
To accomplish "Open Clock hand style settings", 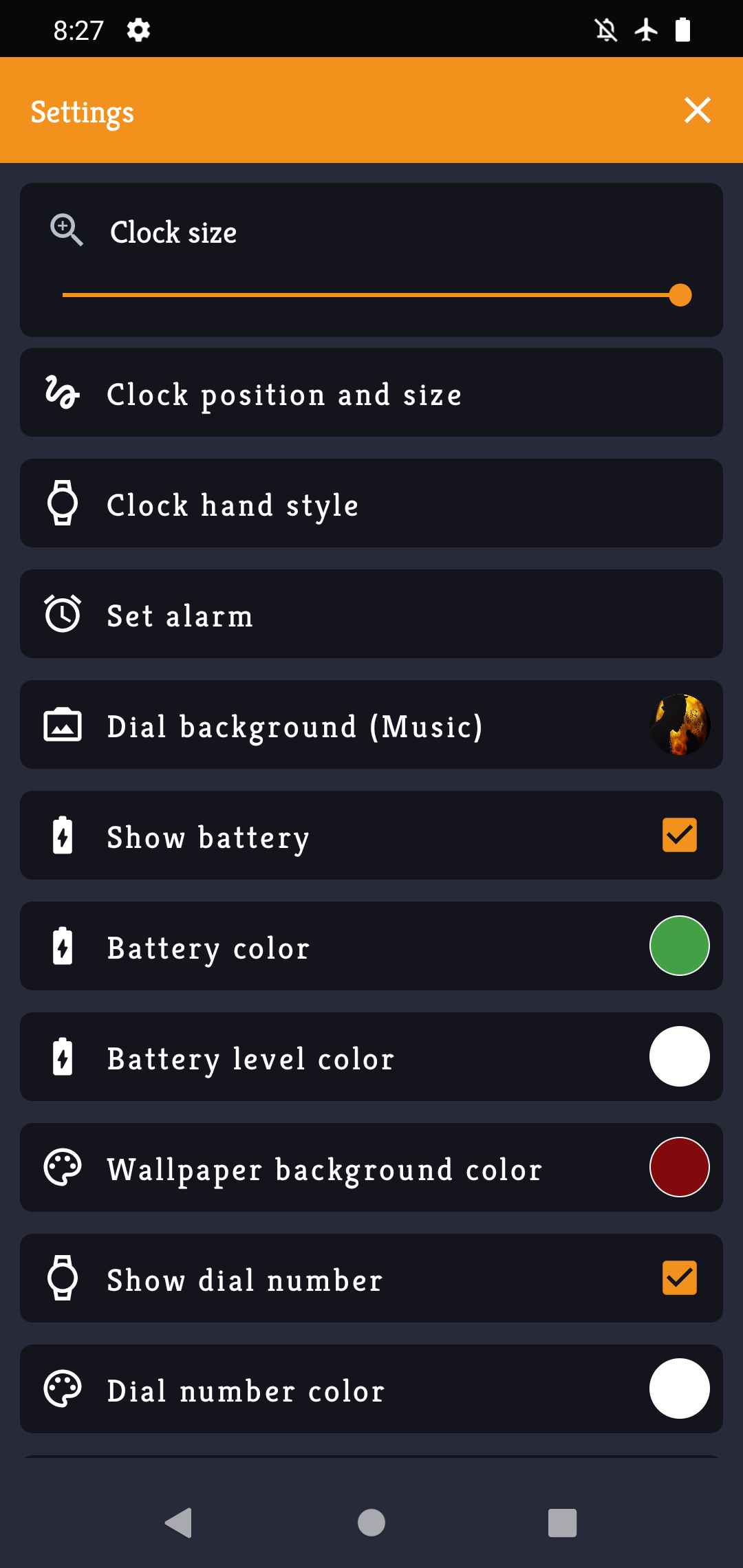I will [371, 503].
